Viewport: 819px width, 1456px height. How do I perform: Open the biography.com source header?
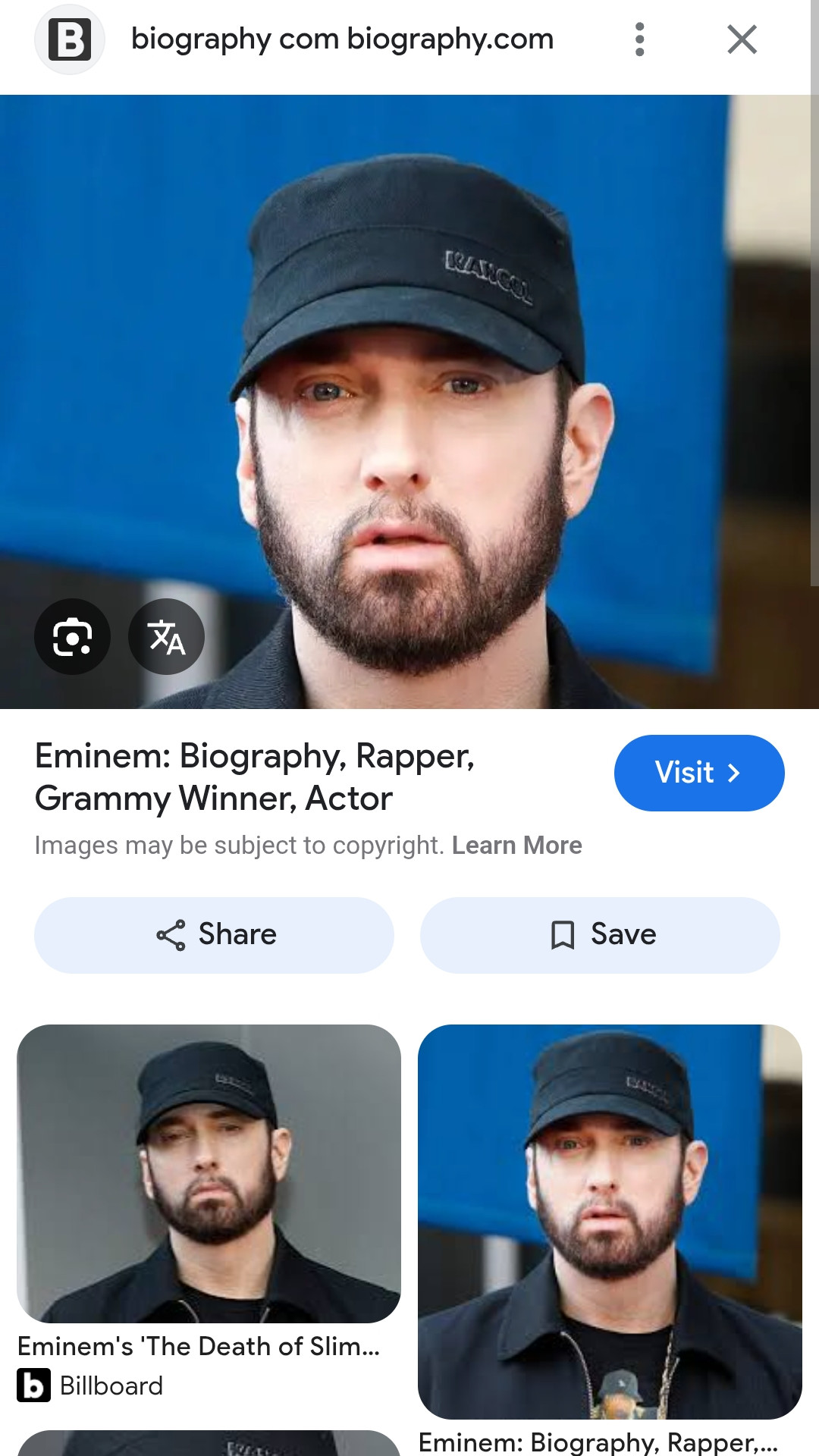pos(341,39)
